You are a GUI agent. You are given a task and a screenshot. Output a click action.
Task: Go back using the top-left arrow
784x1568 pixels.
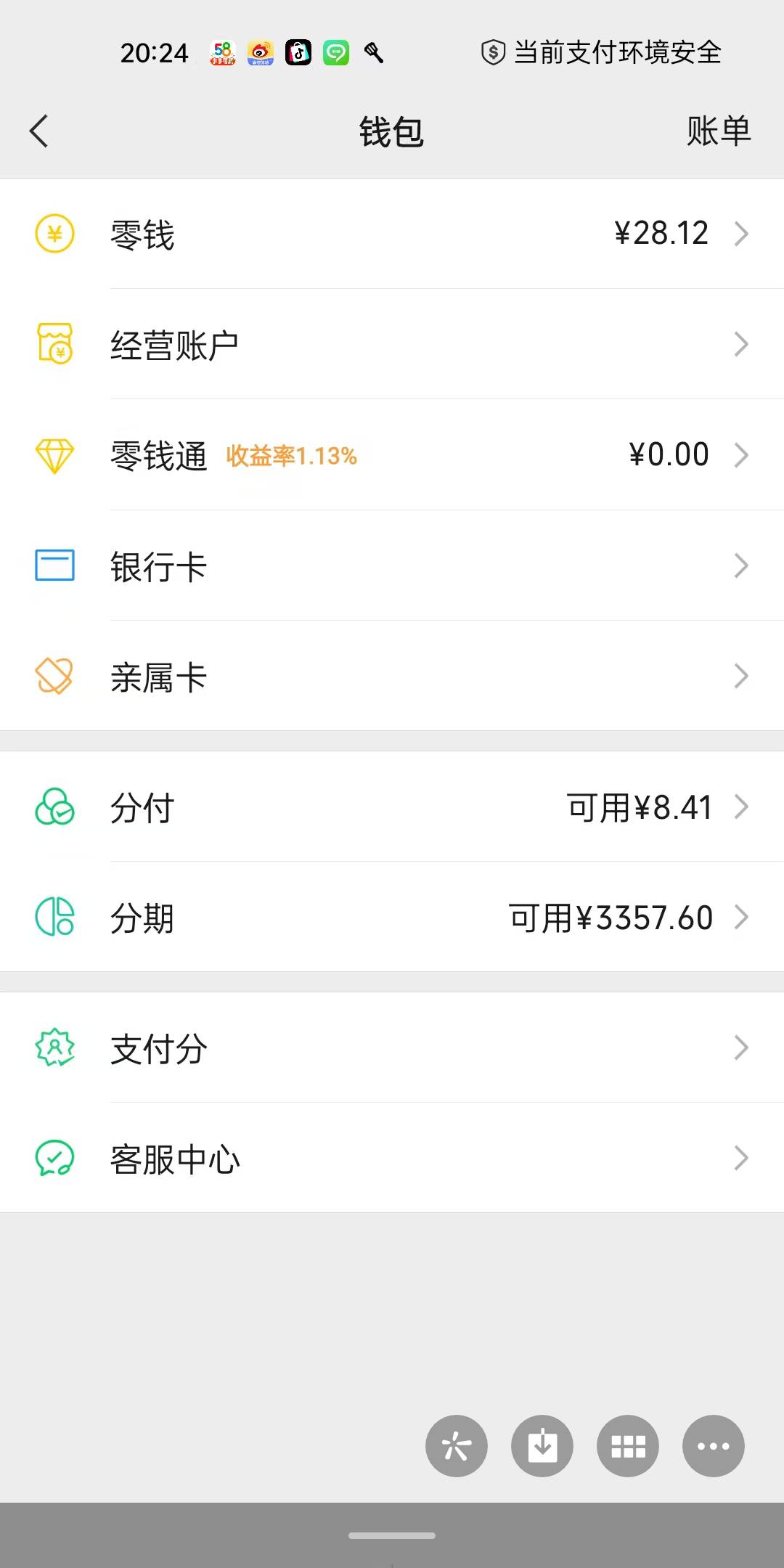point(39,131)
